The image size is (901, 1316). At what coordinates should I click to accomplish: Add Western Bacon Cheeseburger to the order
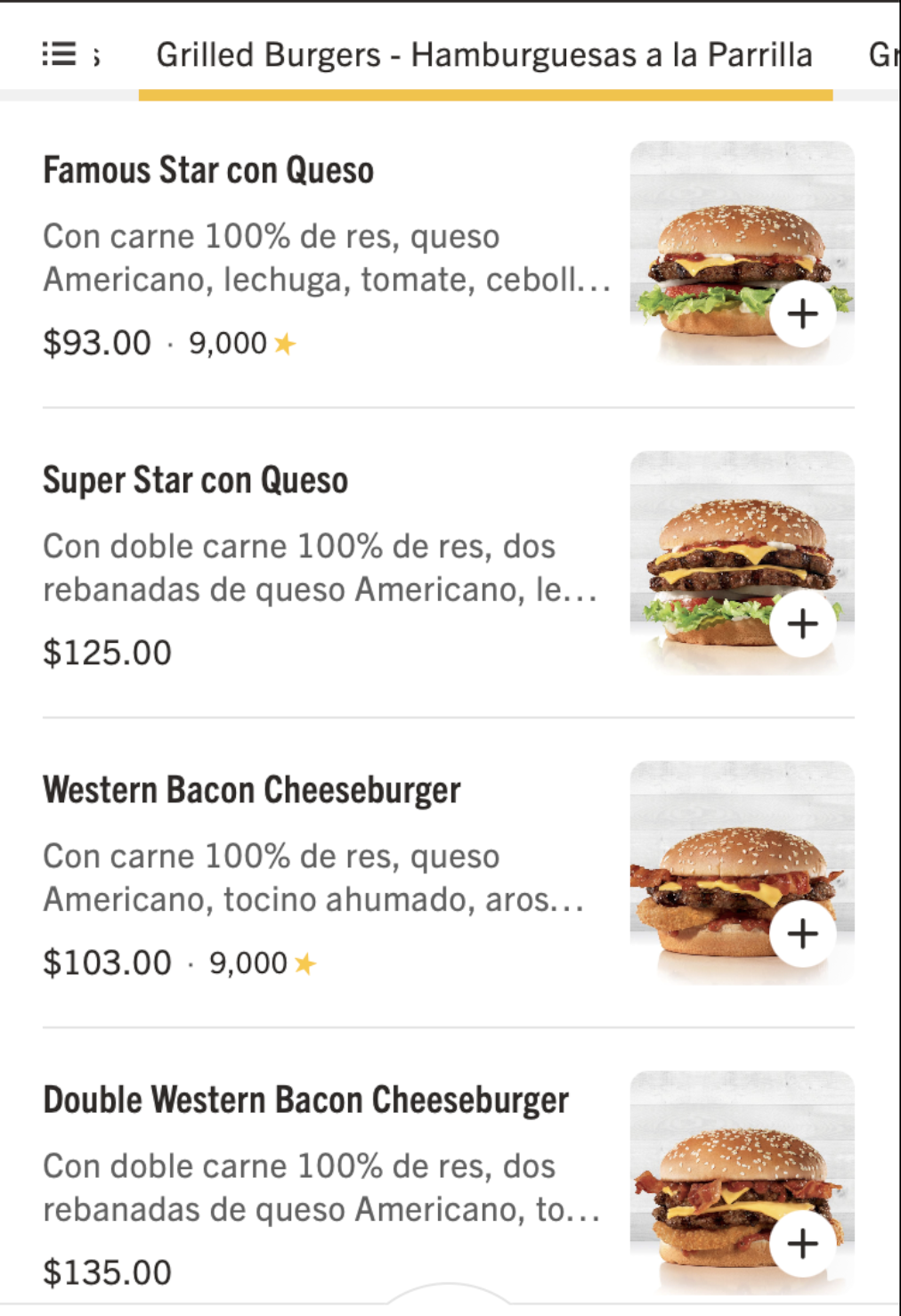(802, 933)
